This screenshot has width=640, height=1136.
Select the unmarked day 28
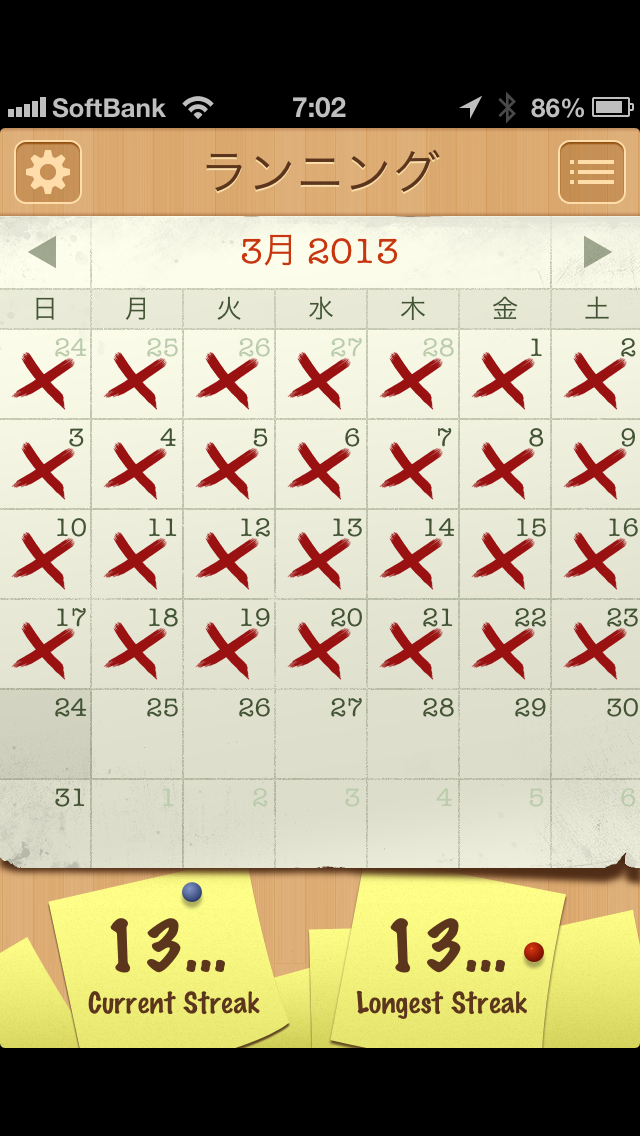(413, 735)
